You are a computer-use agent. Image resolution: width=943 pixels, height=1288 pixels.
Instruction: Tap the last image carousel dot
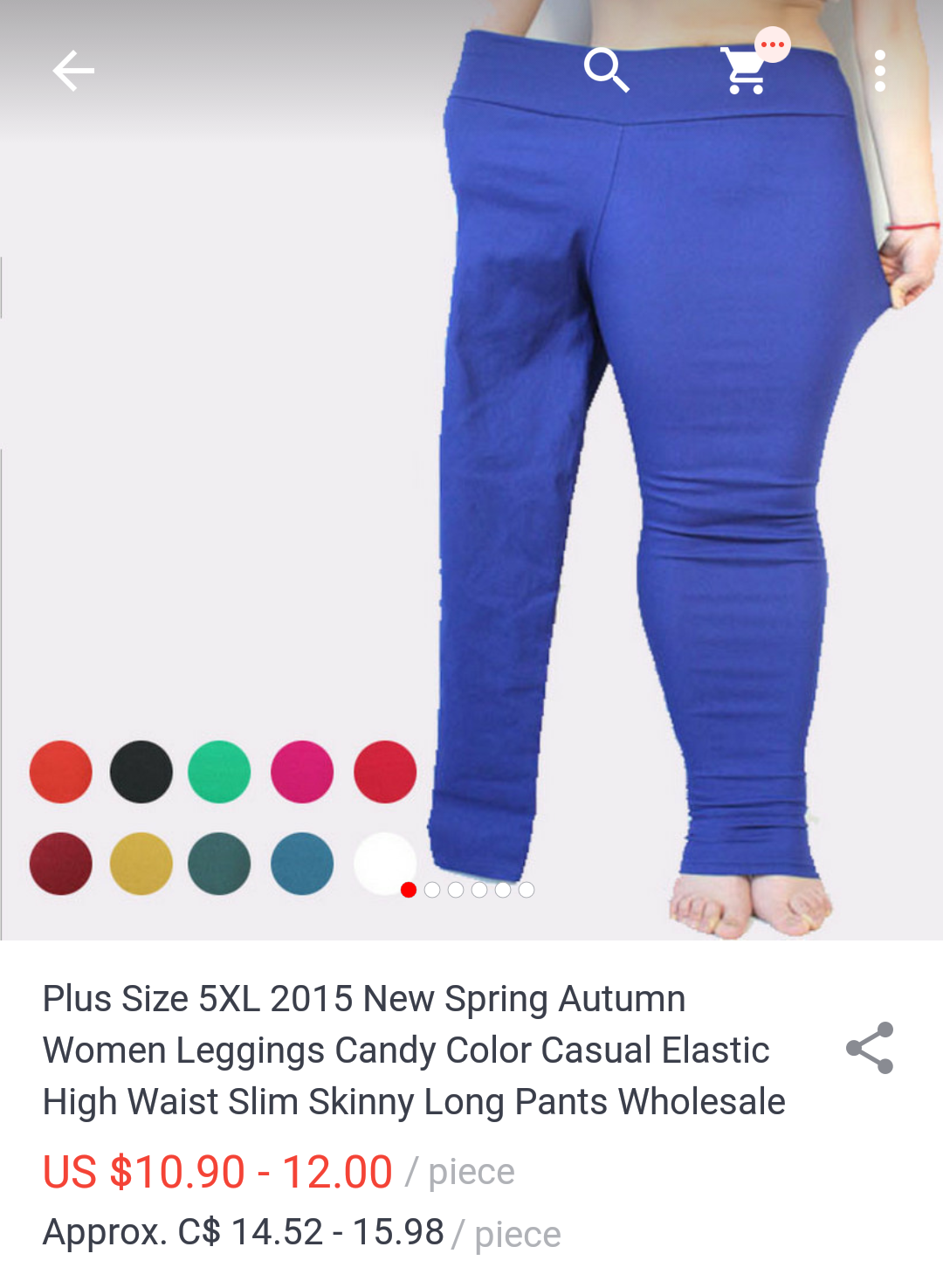tap(527, 889)
